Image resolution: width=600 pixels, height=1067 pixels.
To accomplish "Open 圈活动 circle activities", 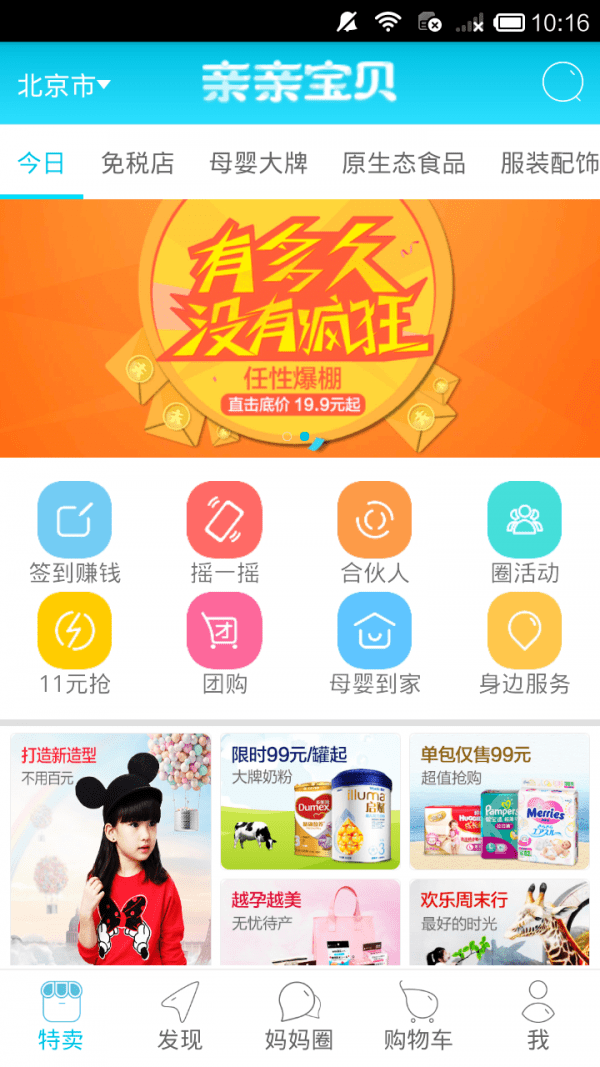I will click(x=524, y=533).
